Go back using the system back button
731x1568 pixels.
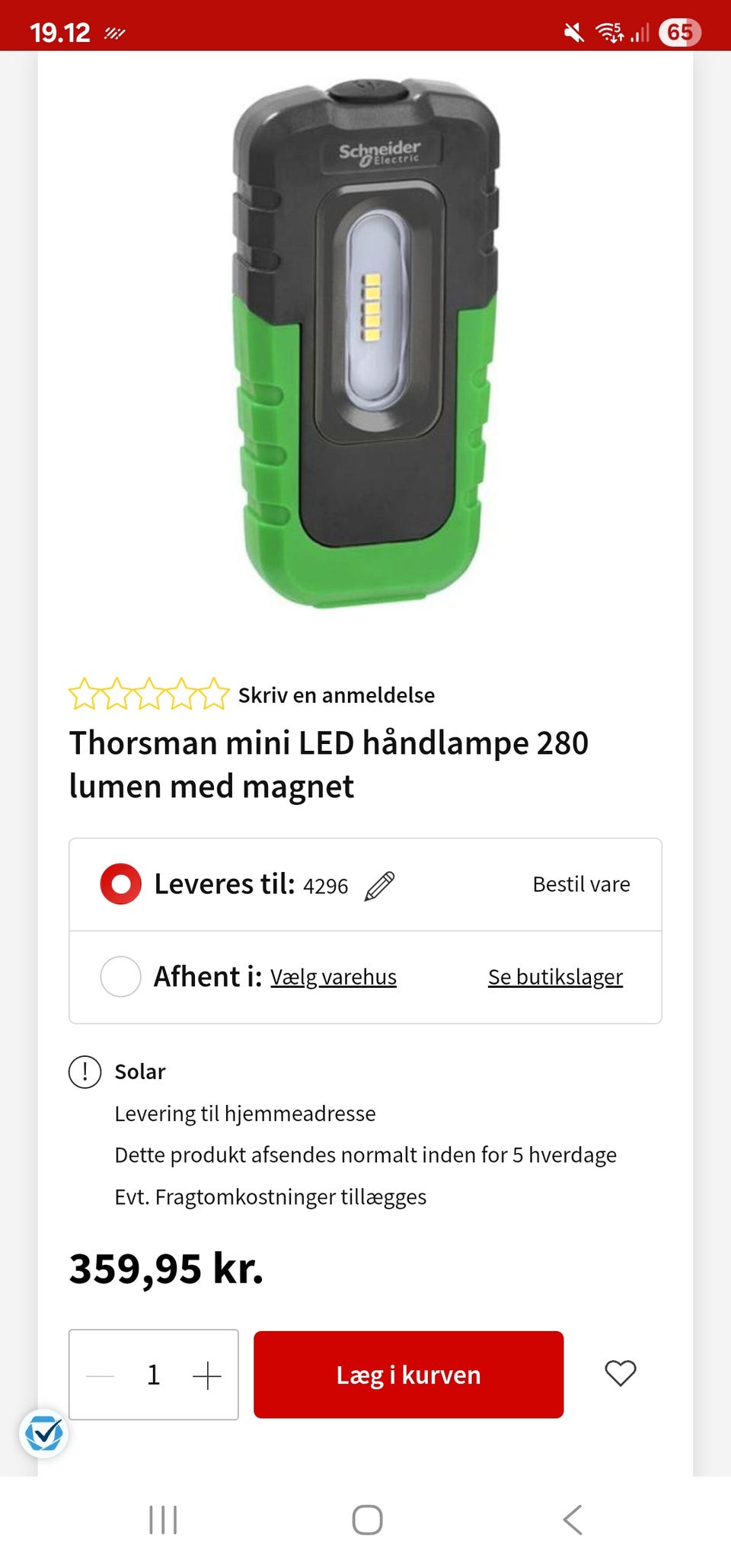click(x=573, y=1520)
